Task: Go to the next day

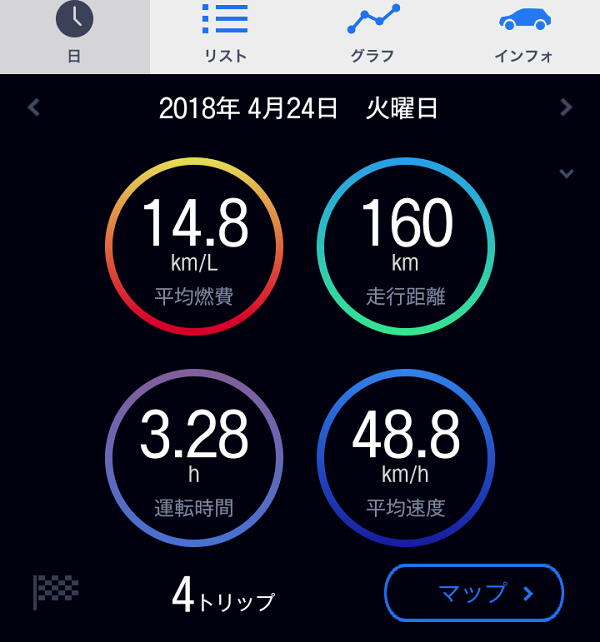Action: pos(566,107)
